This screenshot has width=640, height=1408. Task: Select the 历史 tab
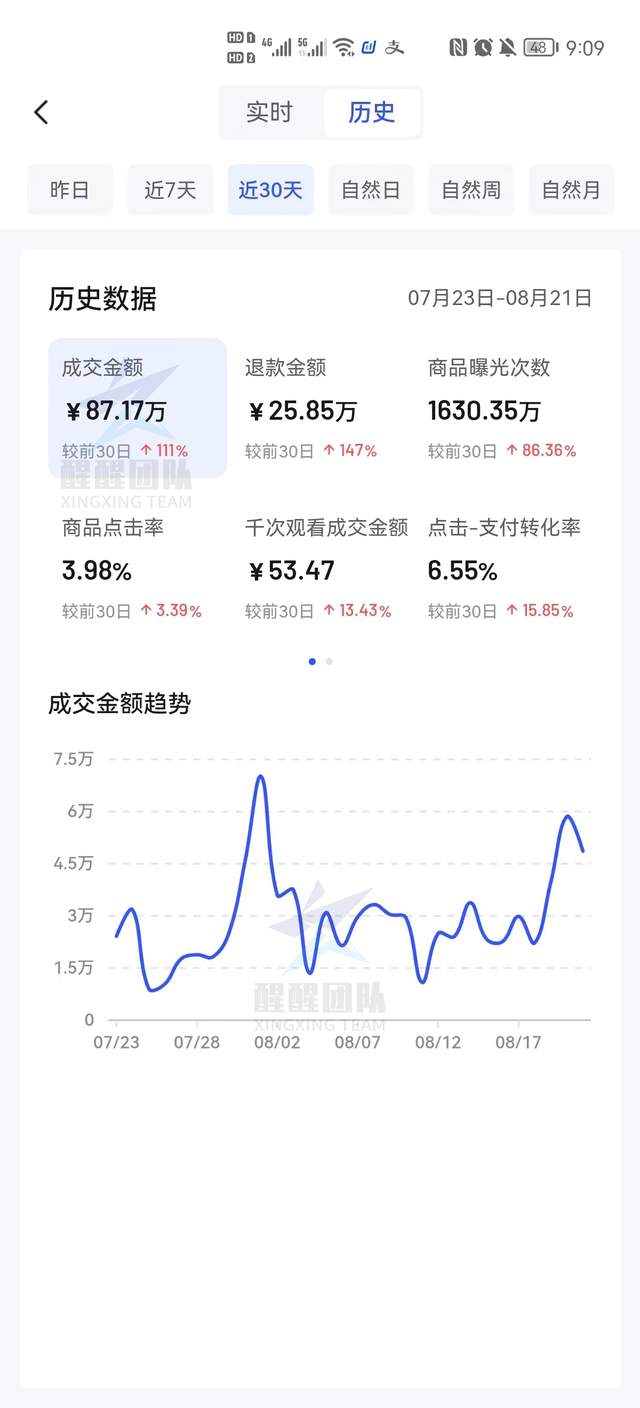point(372,112)
